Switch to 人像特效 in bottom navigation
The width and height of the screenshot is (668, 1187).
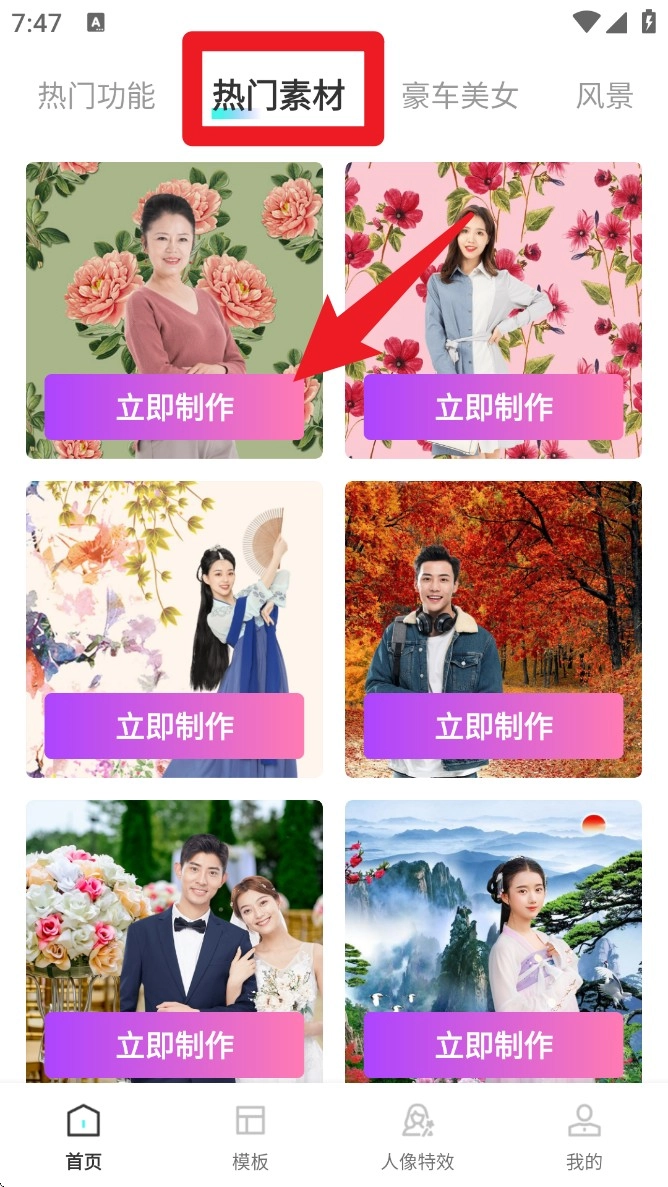tap(418, 1137)
